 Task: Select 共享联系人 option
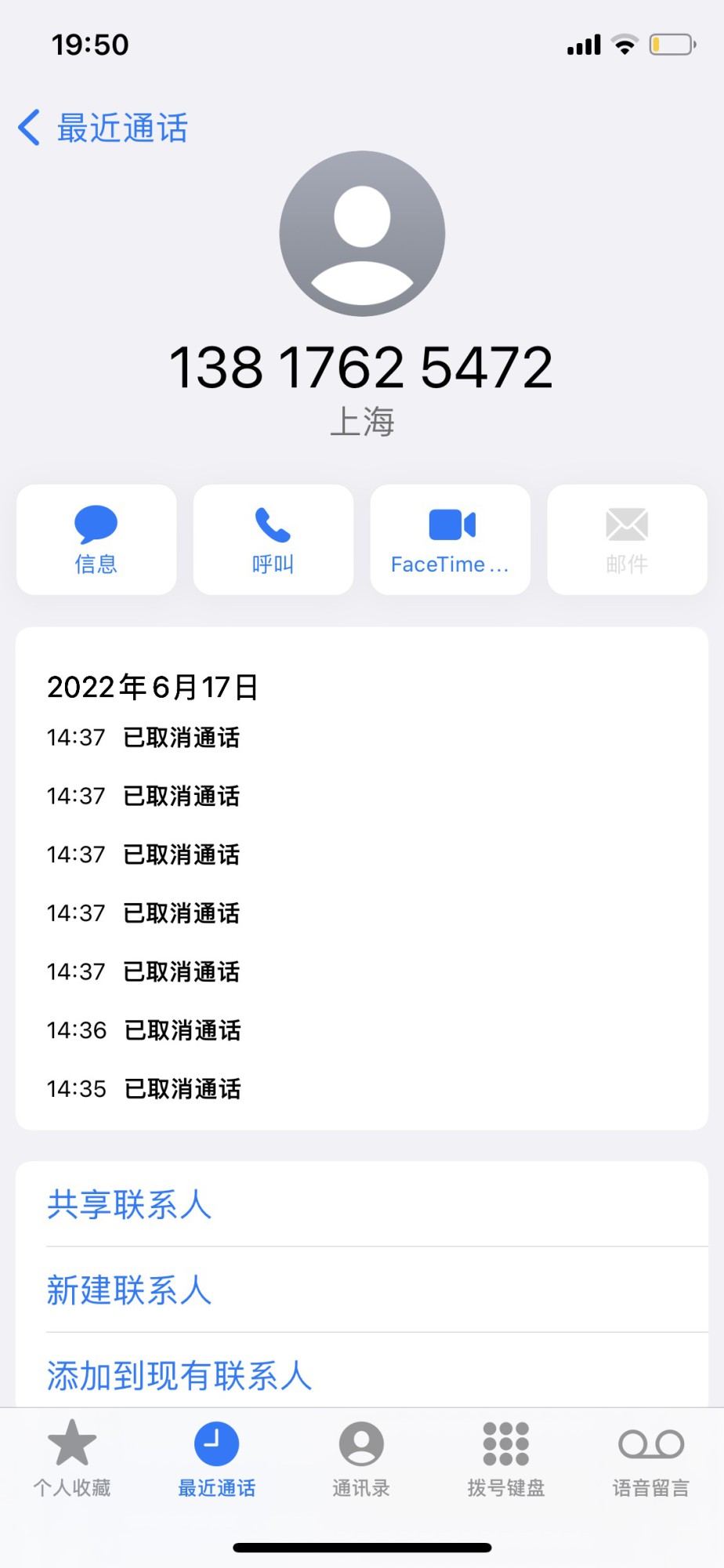129,1204
